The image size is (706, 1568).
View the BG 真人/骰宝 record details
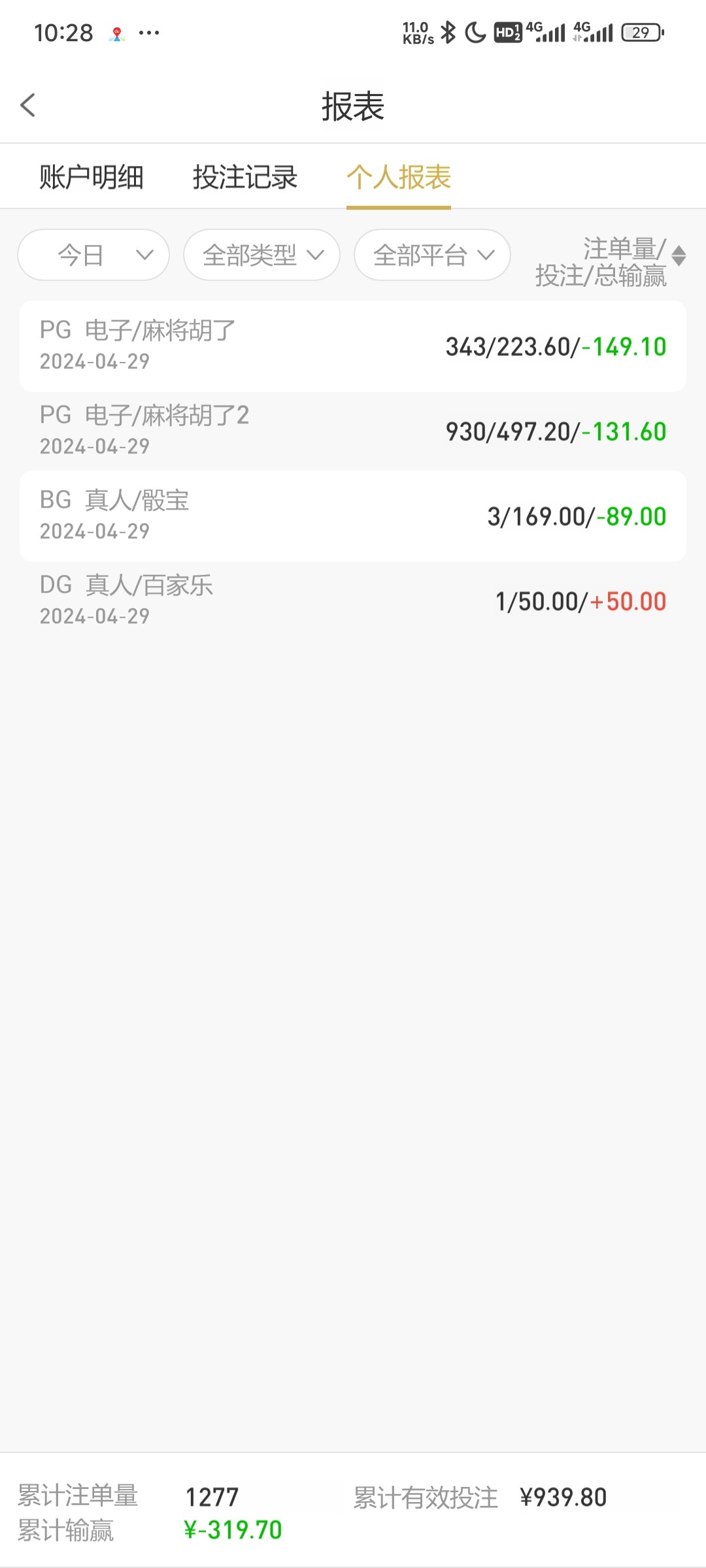click(x=353, y=515)
